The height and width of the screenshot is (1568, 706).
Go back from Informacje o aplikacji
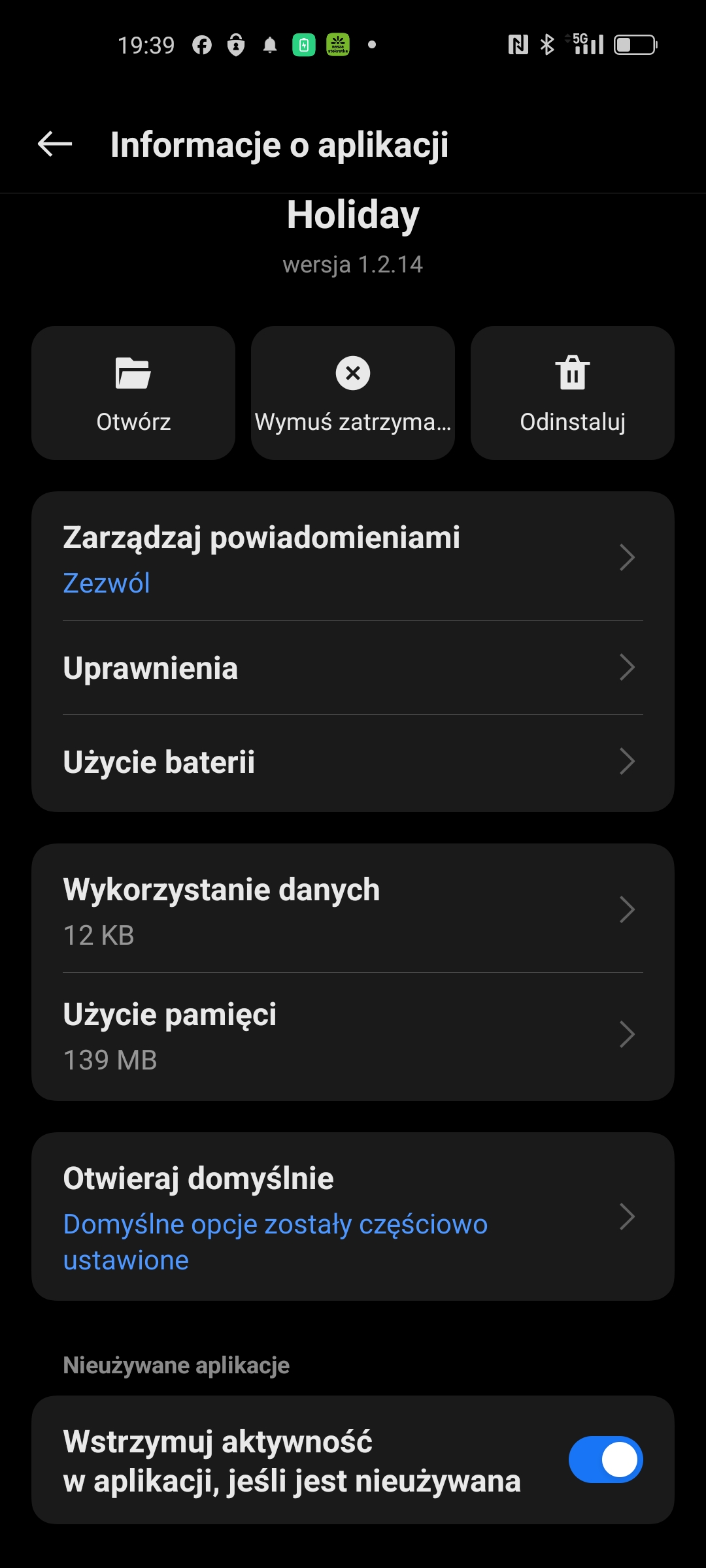[55, 144]
